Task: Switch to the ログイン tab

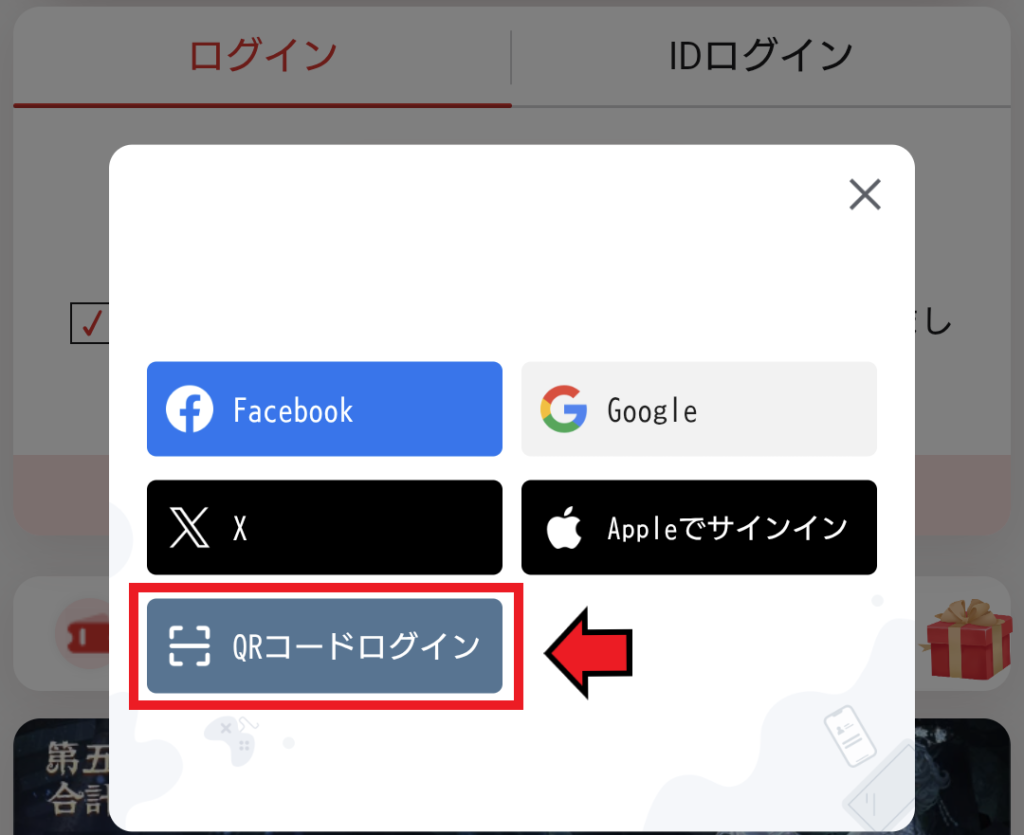Action: coord(262,56)
